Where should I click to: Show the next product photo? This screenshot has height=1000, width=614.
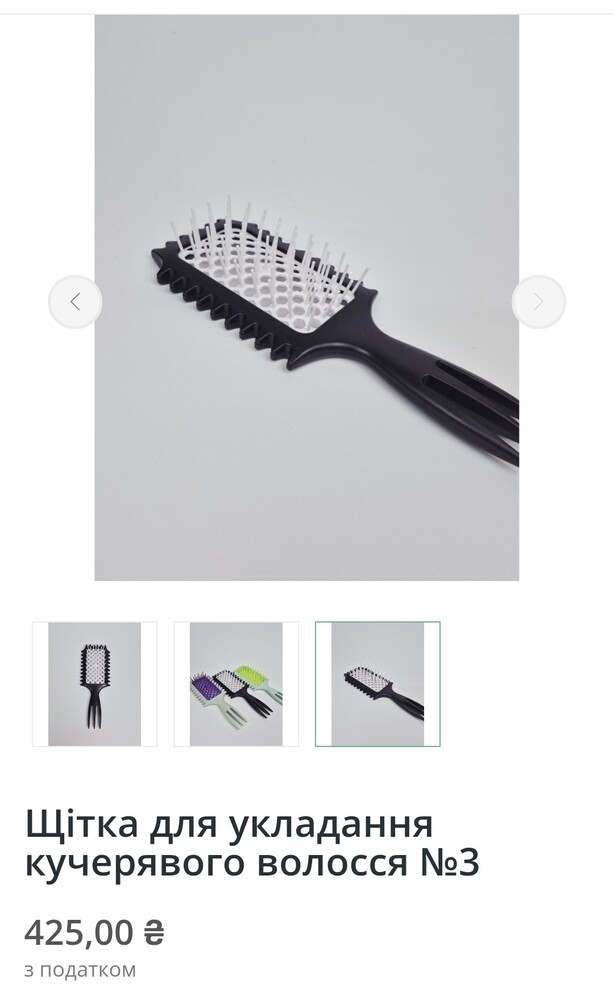pyautogui.click(x=538, y=302)
